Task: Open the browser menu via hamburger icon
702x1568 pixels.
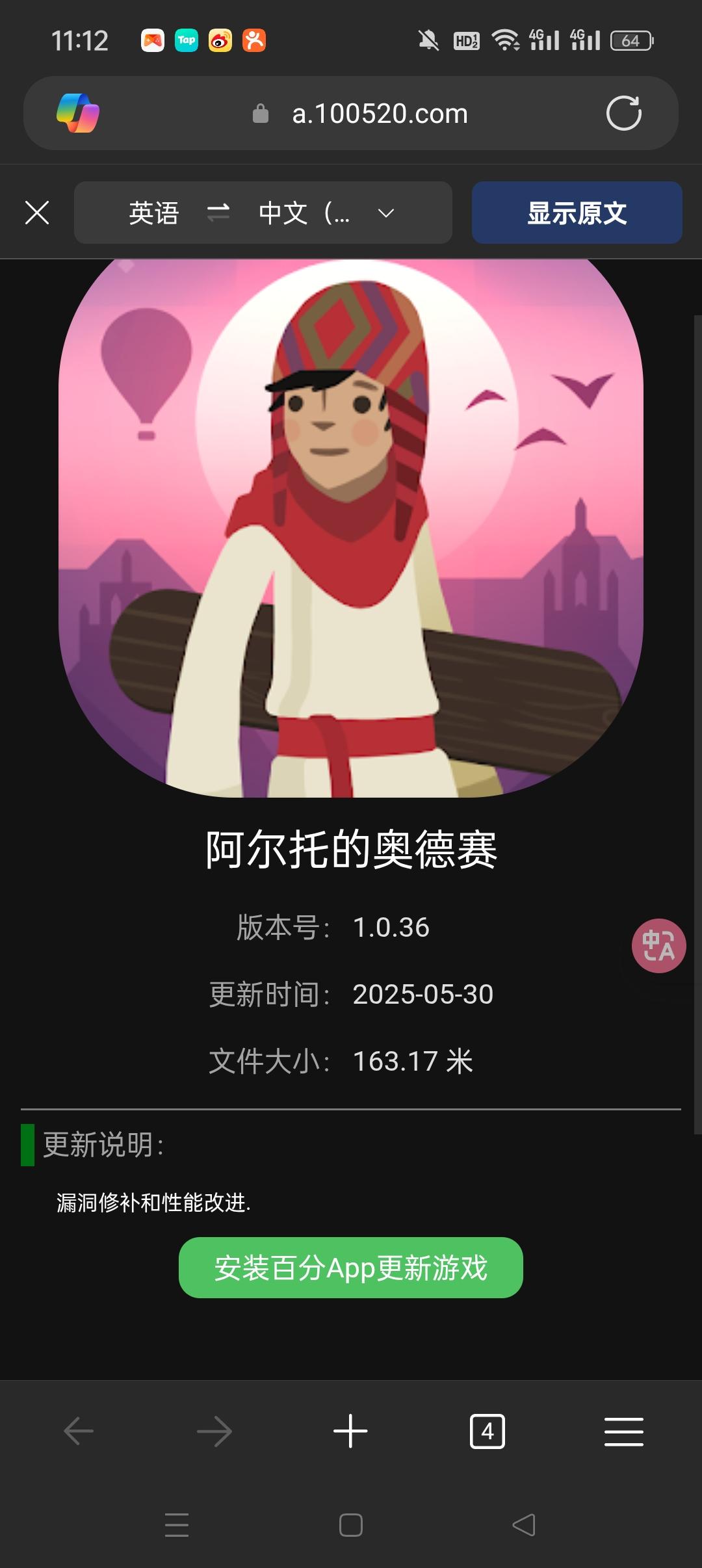Action: pos(623,1430)
